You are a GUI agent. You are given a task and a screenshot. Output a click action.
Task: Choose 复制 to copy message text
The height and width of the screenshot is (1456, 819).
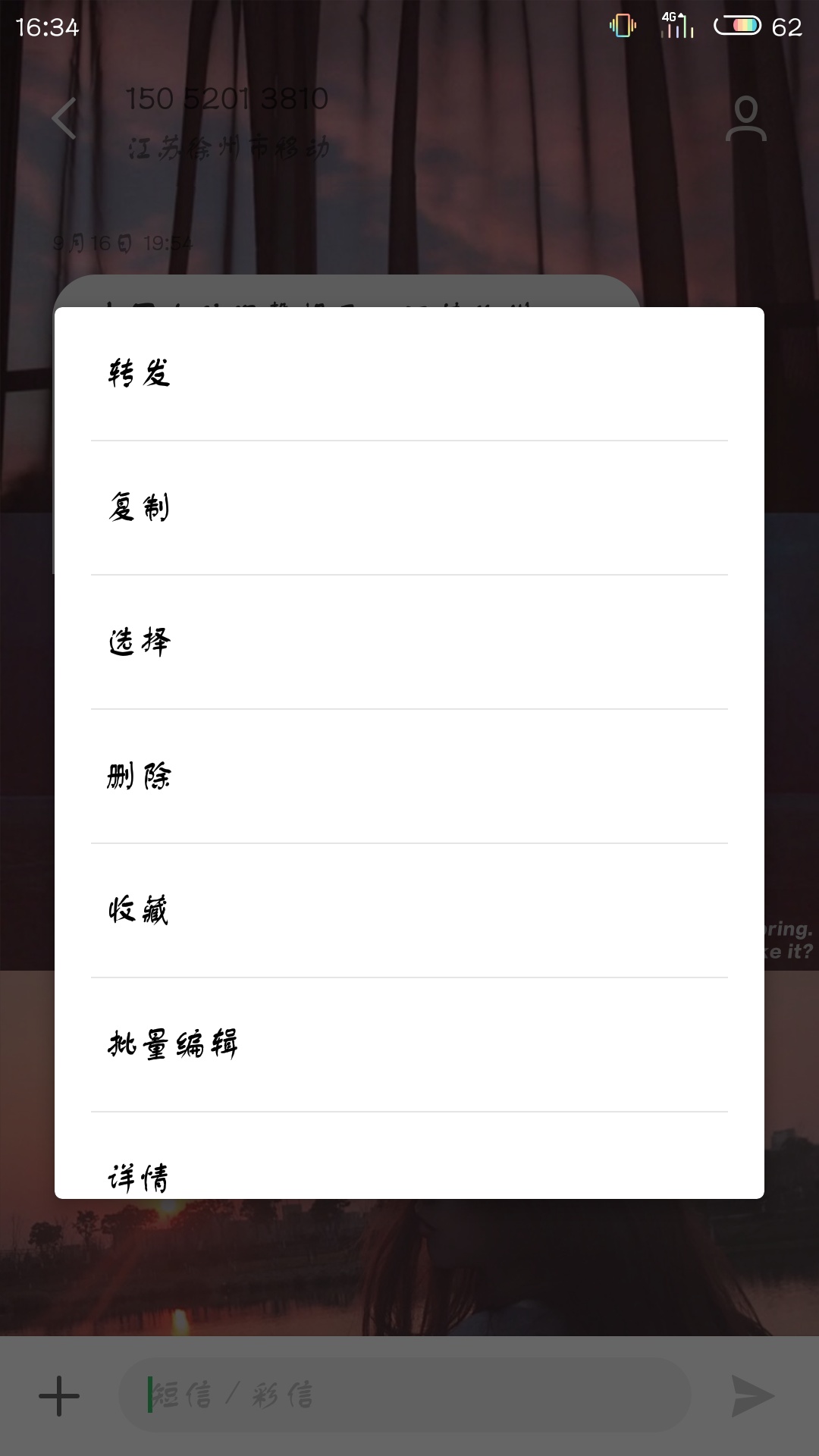coord(409,507)
